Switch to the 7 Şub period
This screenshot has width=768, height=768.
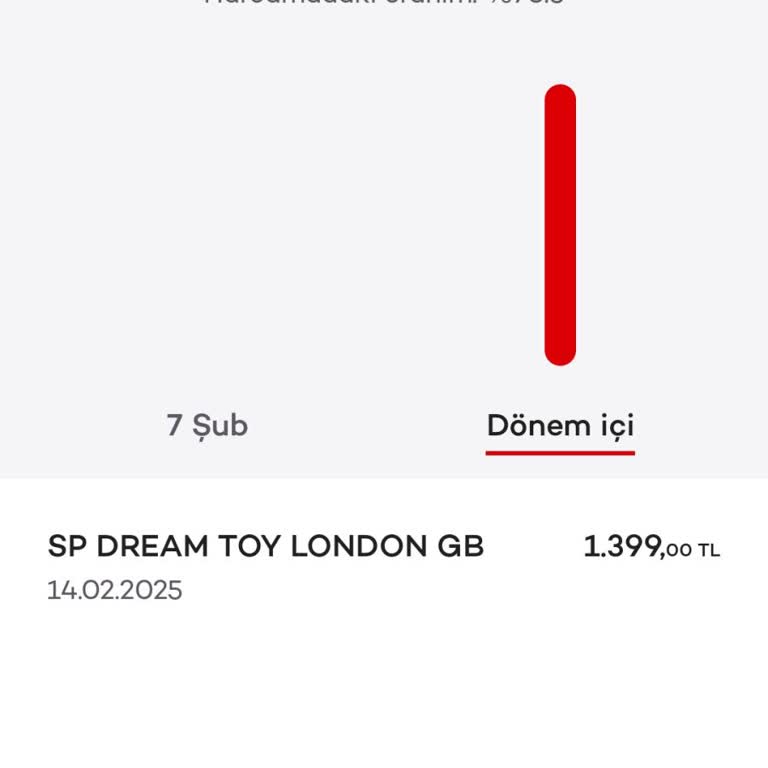[207, 426]
